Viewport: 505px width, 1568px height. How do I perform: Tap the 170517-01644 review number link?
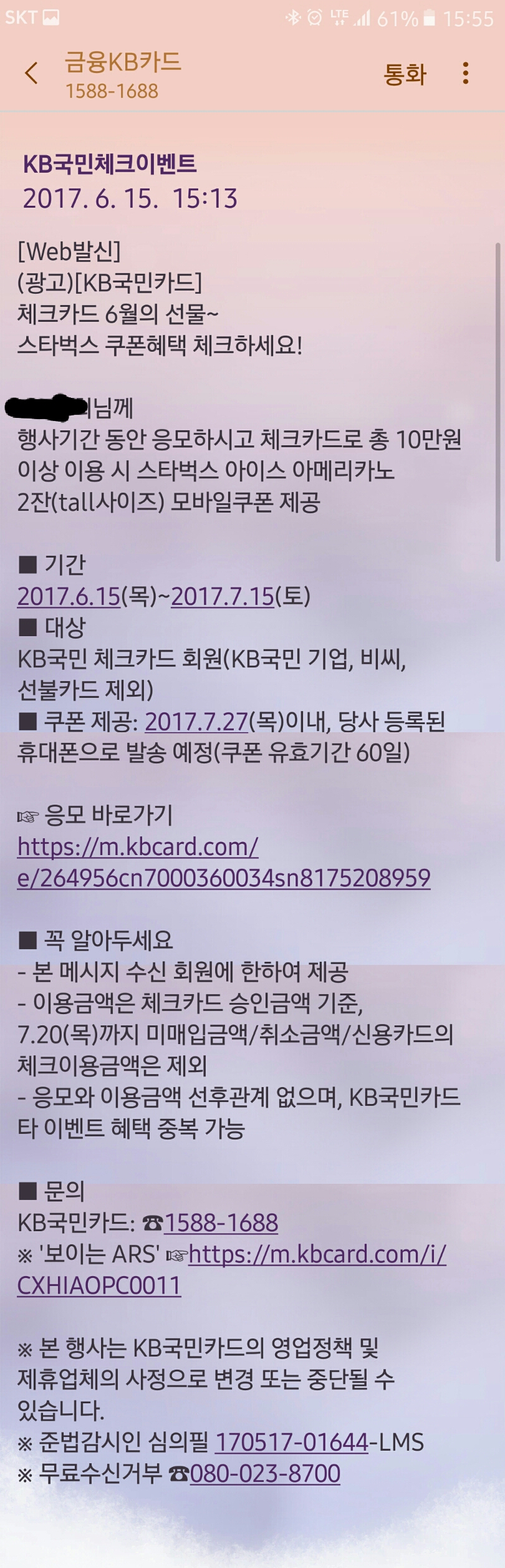[292, 1442]
